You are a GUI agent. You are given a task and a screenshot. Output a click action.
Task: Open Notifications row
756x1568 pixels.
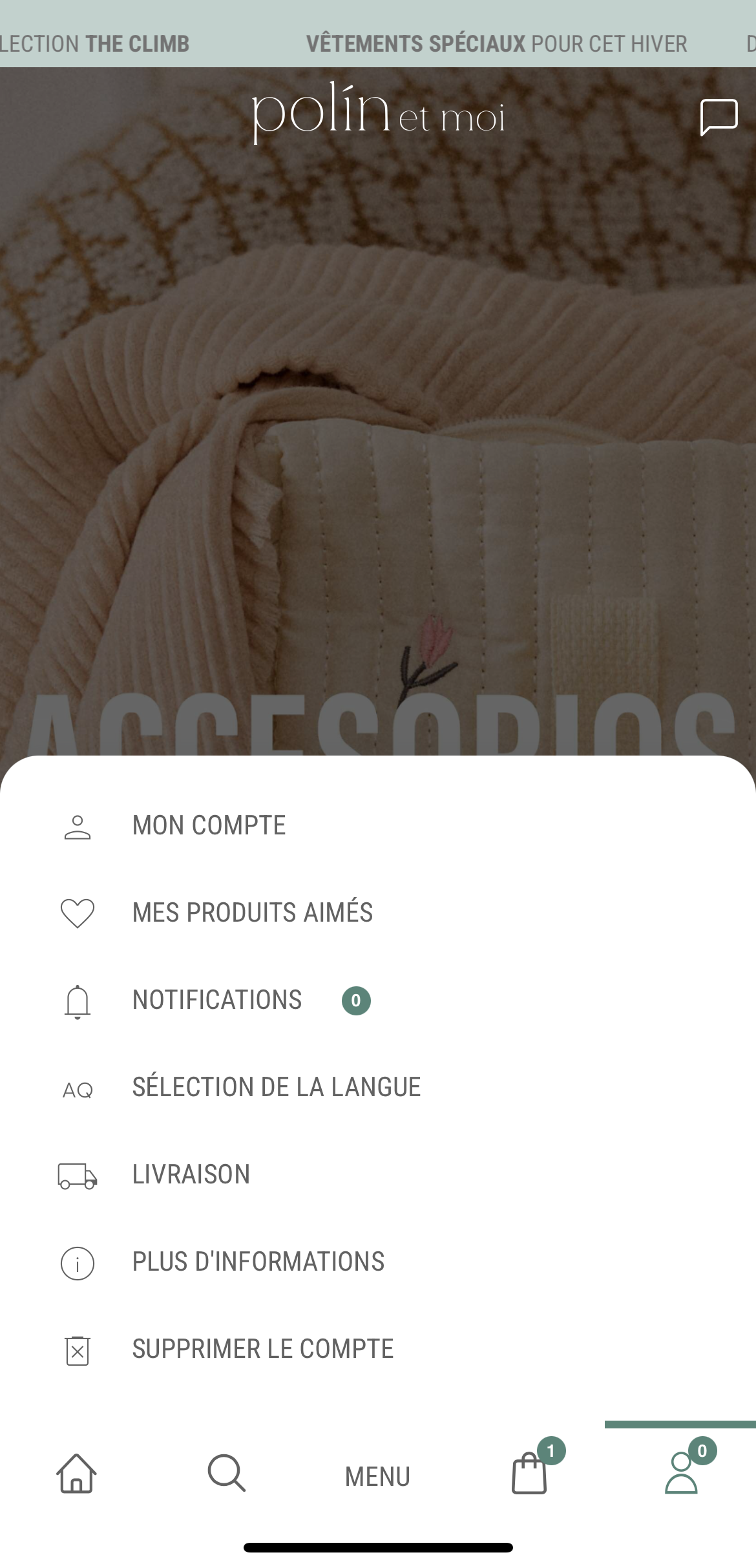[378, 1000]
